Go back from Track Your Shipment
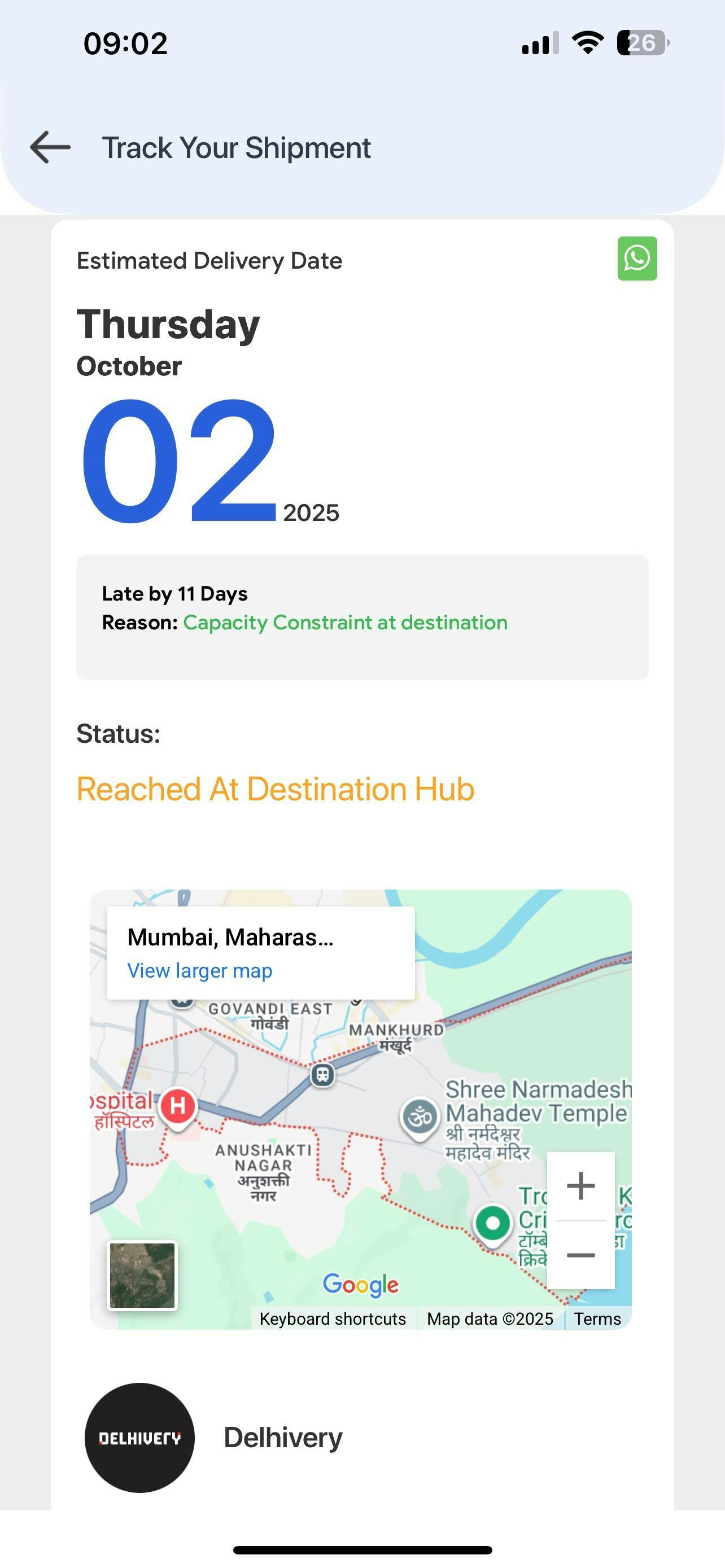This screenshot has width=725, height=1568. (50, 147)
